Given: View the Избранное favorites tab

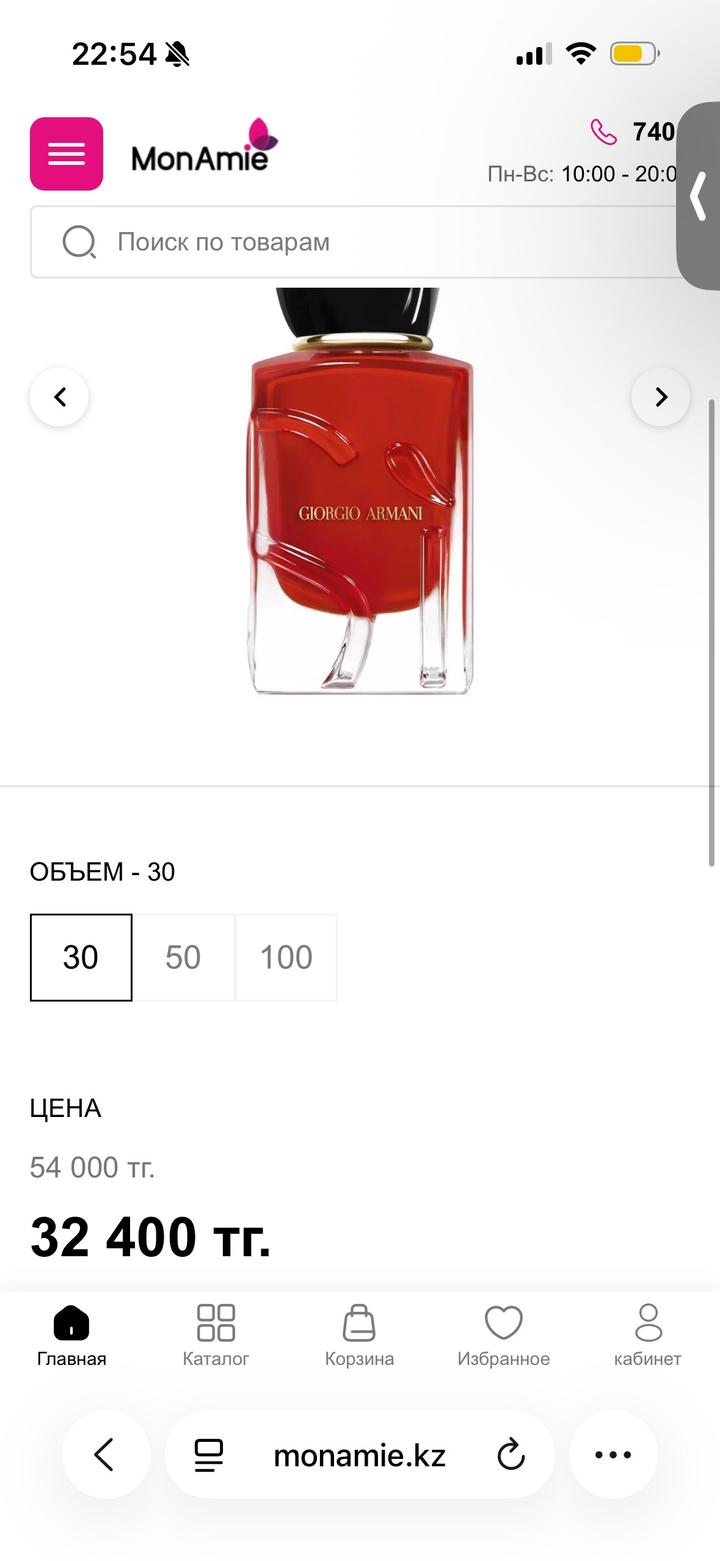Looking at the screenshot, I should (x=503, y=1335).
